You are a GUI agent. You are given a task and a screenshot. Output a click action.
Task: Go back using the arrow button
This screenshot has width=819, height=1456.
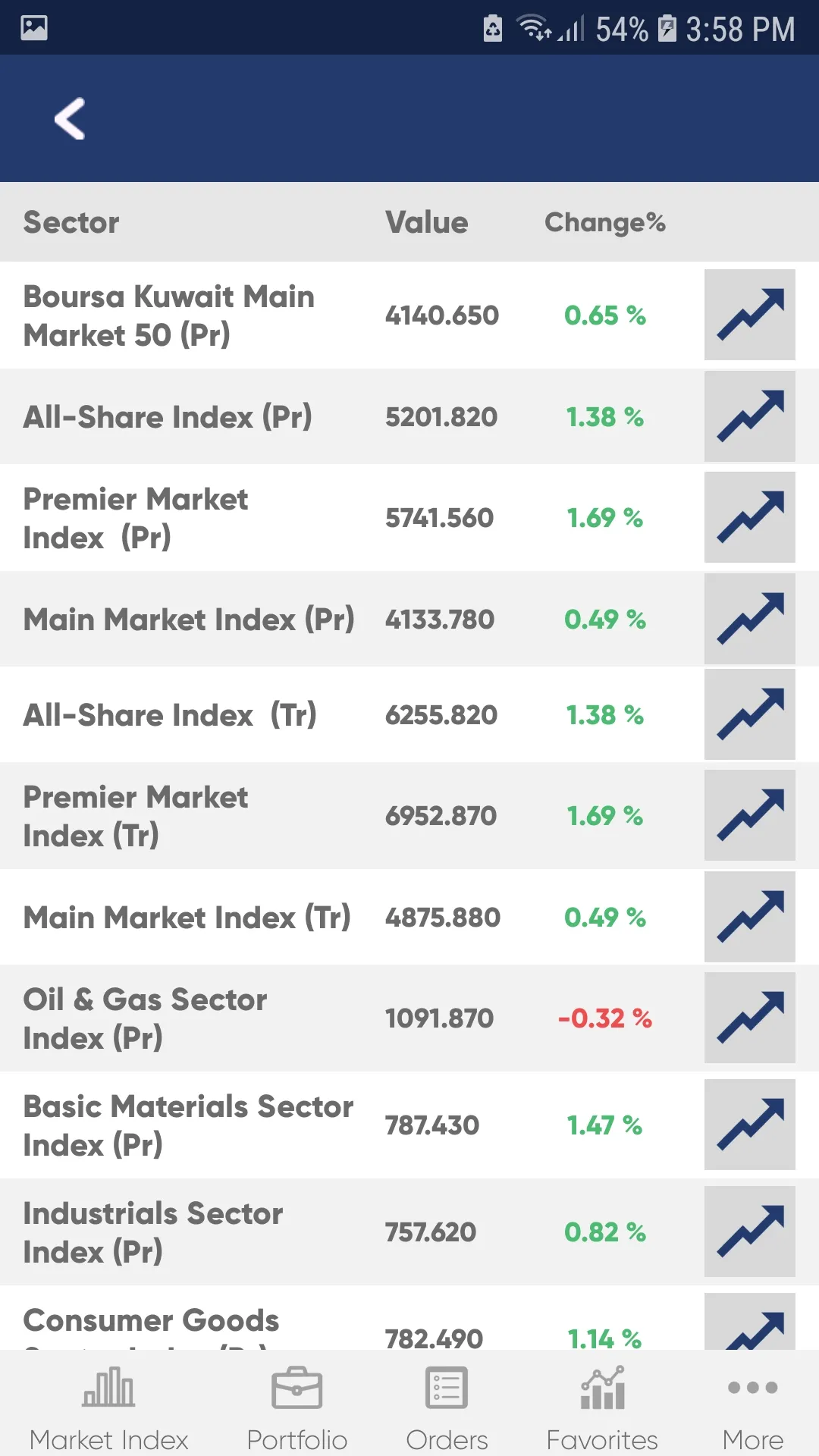[x=69, y=118]
